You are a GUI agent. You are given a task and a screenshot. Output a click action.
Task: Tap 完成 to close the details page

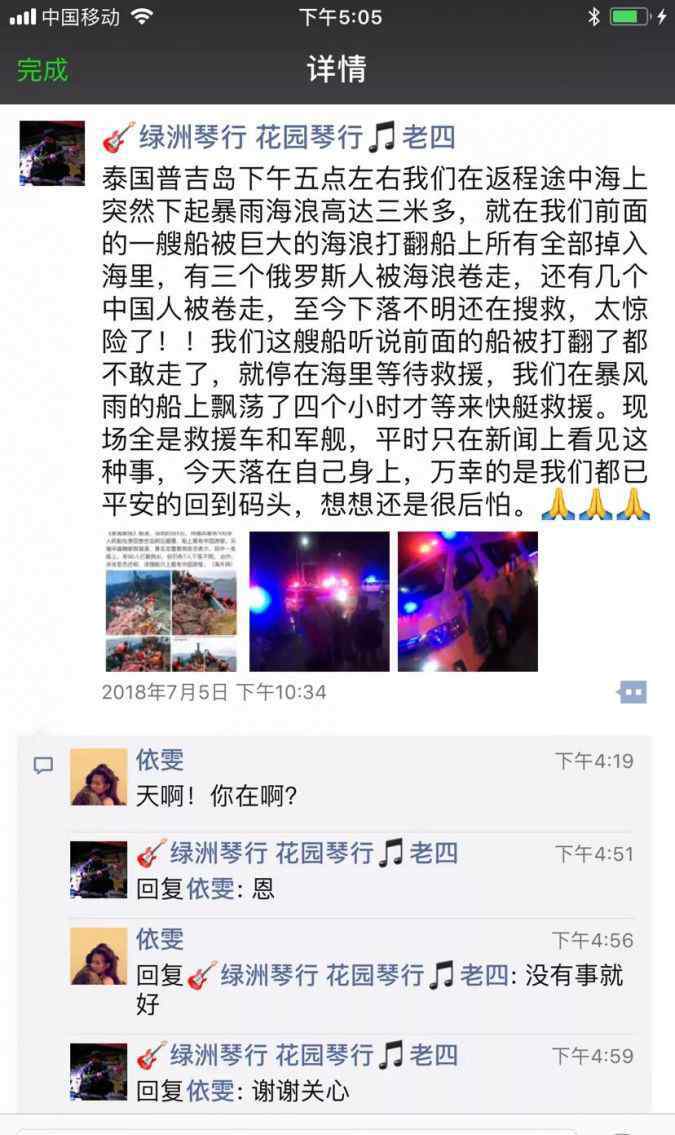tap(42, 70)
